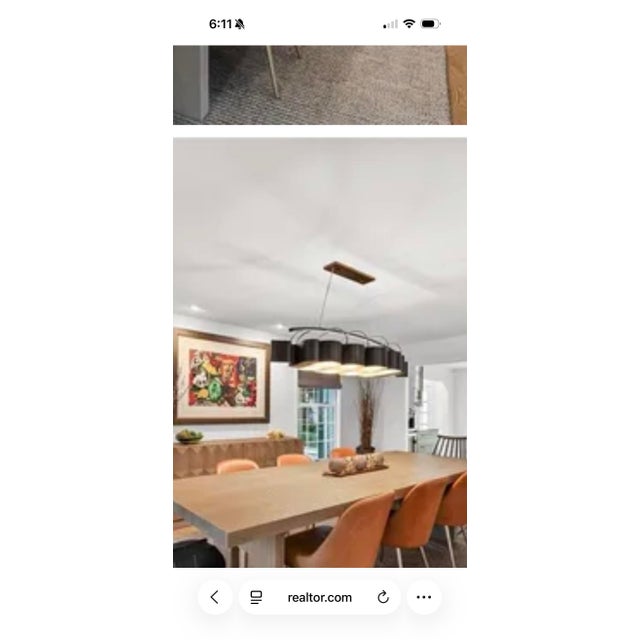Tap the realtor.com address bar
Viewport: 640px width, 640px height.
(319, 597)
